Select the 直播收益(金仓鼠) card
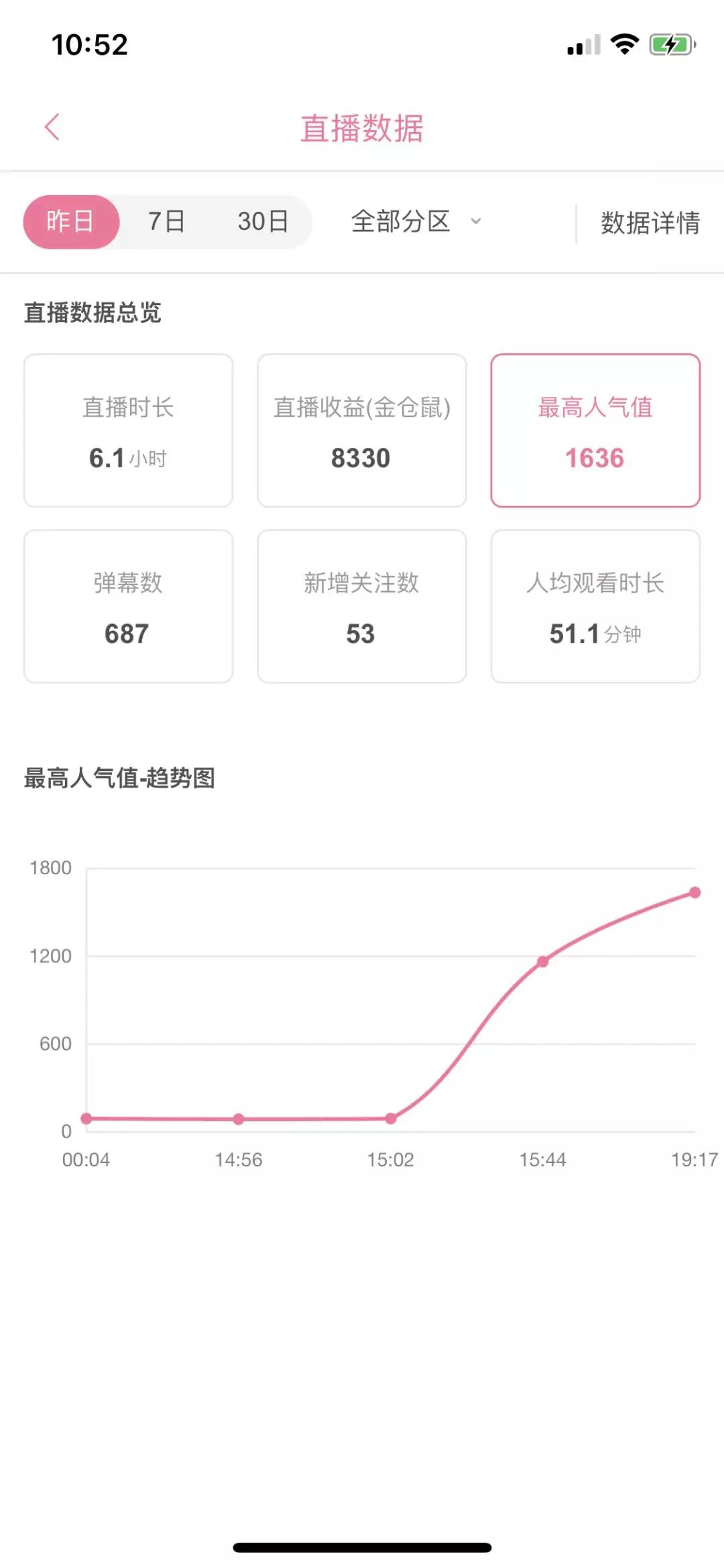724x1568 pixels. click(362, 430)
